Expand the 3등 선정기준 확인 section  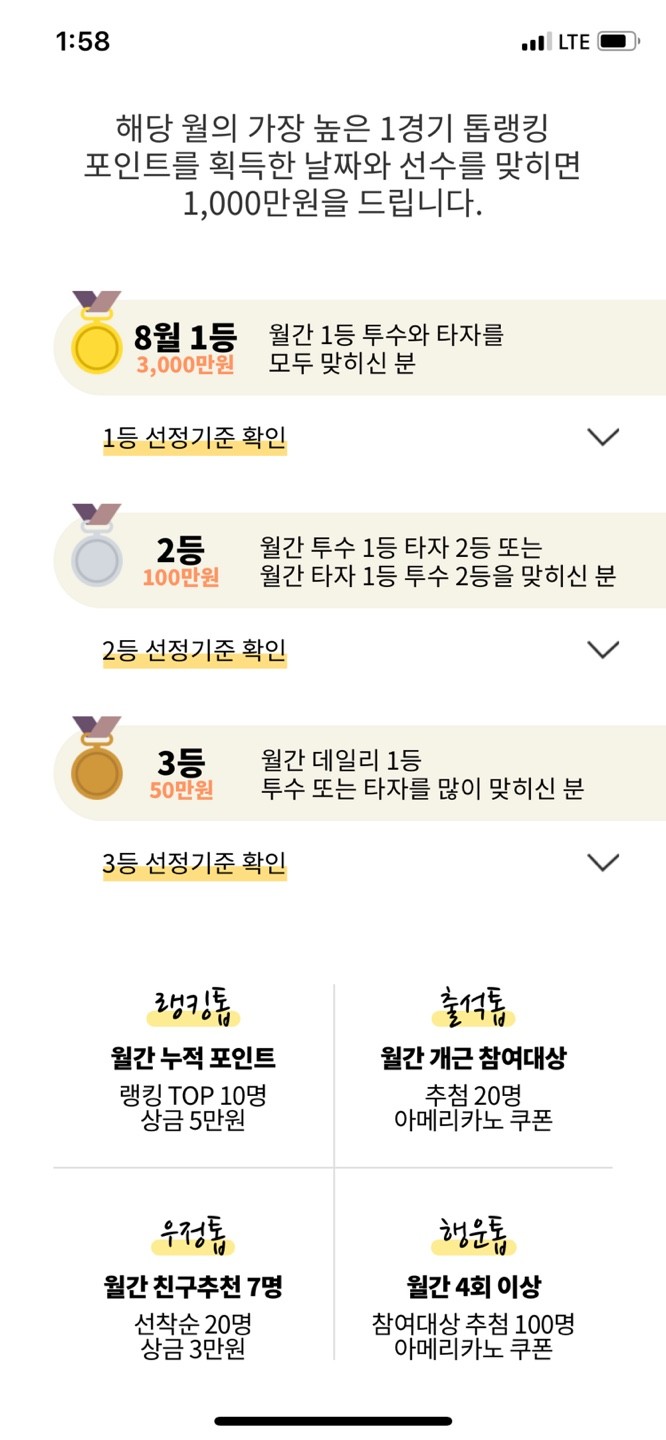[602, 862]
